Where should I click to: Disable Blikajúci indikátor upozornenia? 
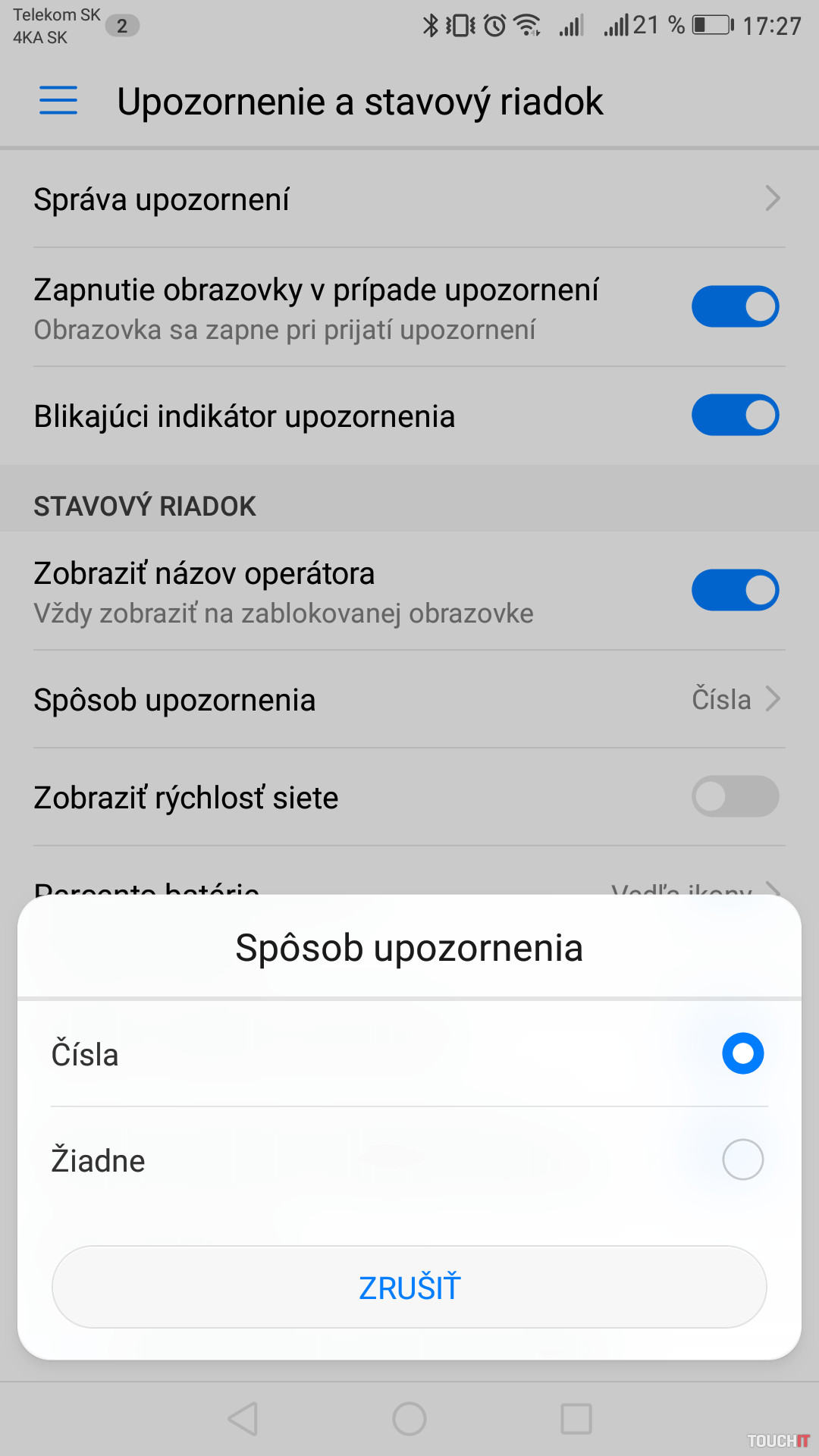[735, 415]
